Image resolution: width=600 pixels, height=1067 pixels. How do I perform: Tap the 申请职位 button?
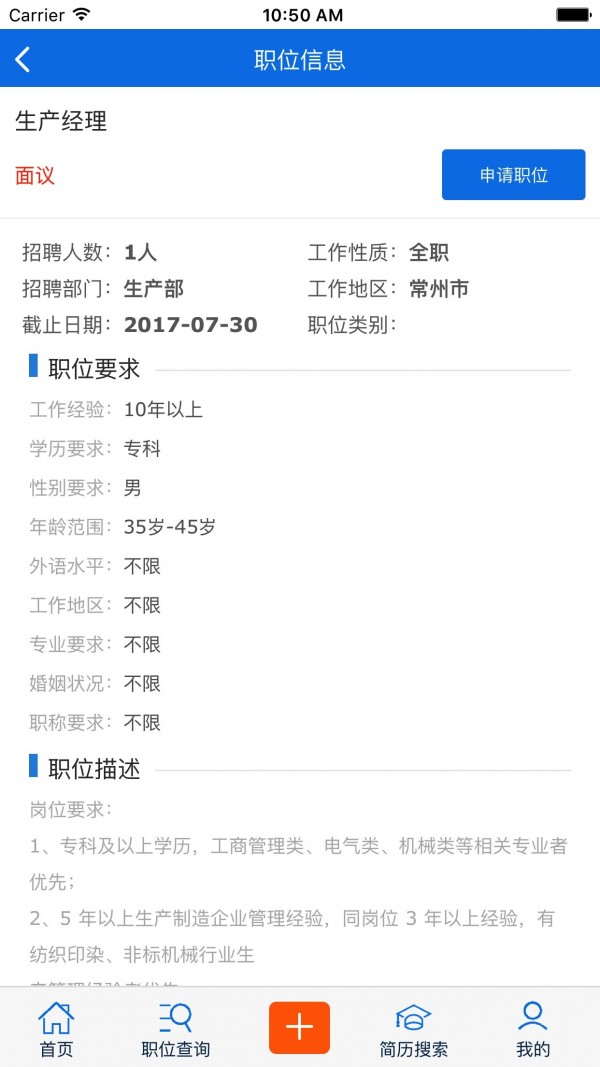click(x=513, y=175)
